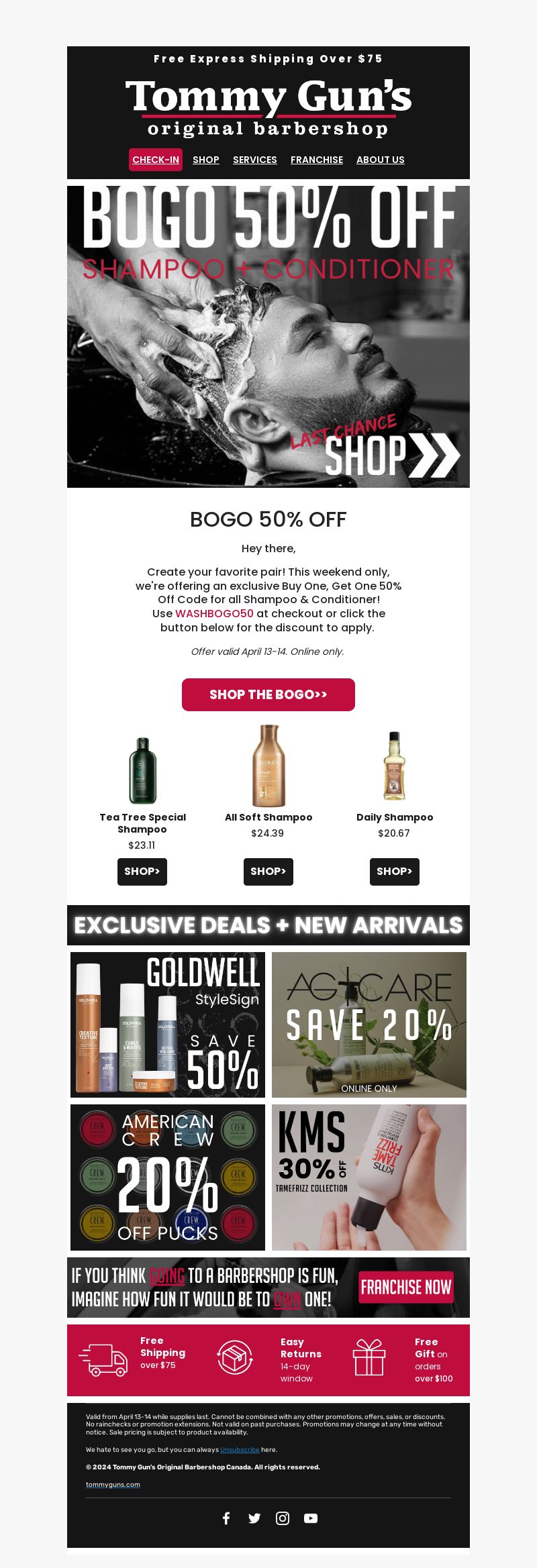Viewport: 537px width, 1568px height.
Task: Tap the CHECK-IN button
Action: point(156,160)
